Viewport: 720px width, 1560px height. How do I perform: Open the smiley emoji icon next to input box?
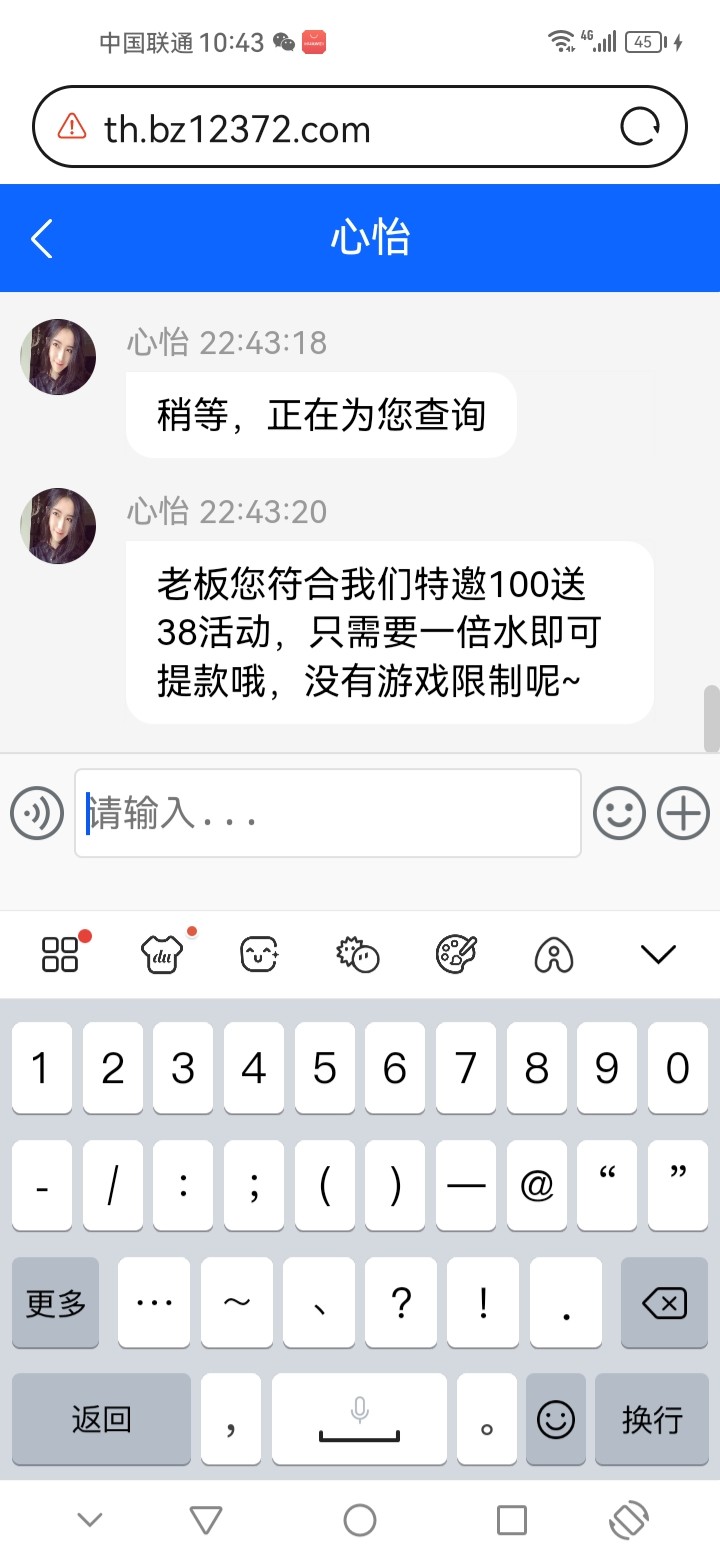pos(619,813)
